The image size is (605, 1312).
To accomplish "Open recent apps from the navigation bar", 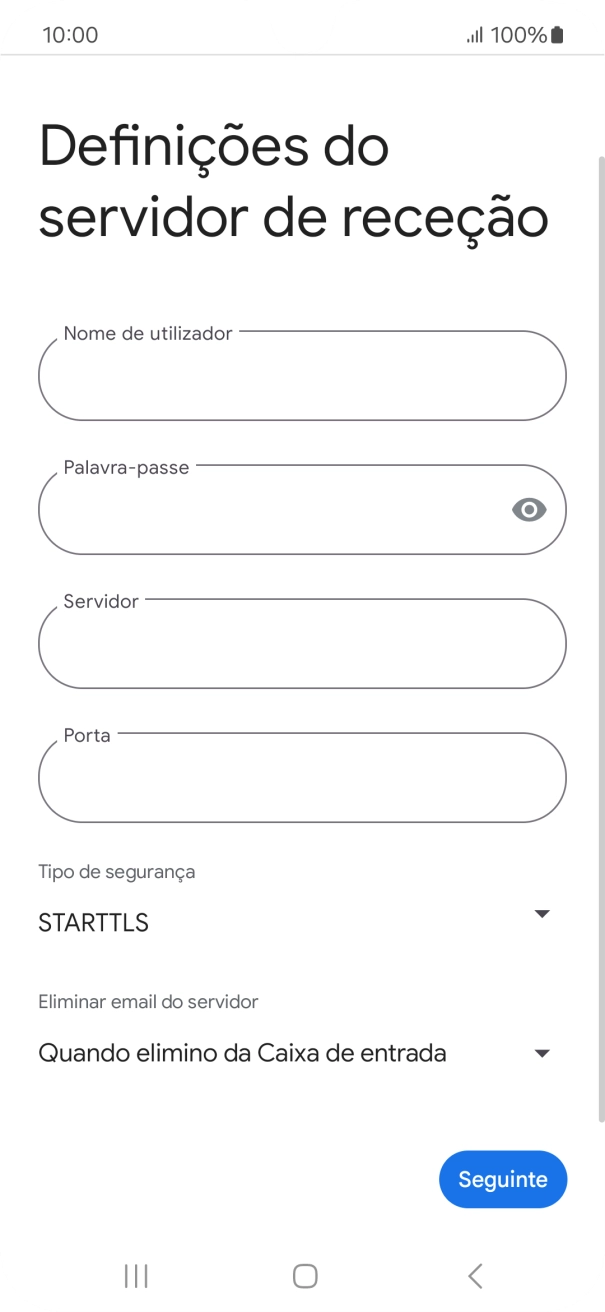I will tap(136, 1275).
